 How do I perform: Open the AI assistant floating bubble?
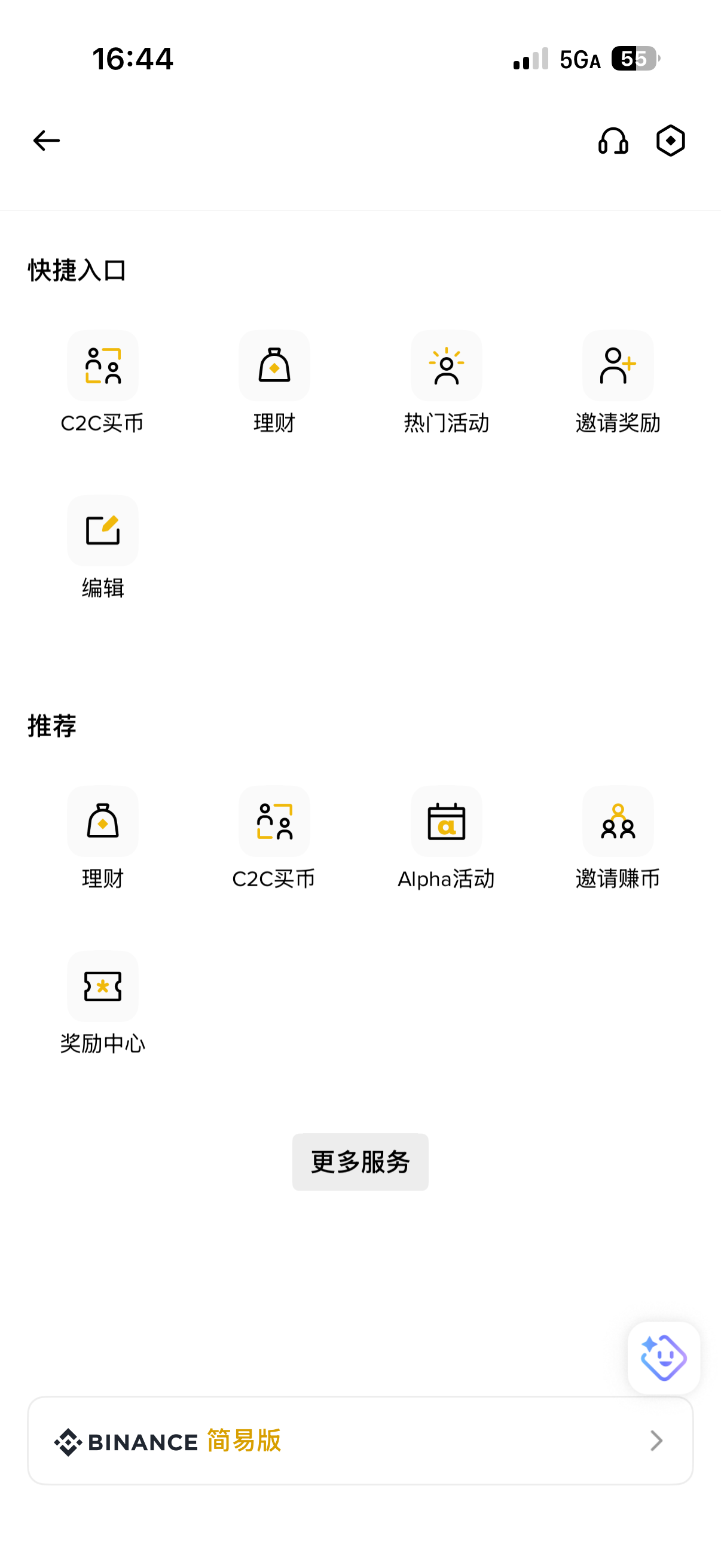pos(662,1358)
